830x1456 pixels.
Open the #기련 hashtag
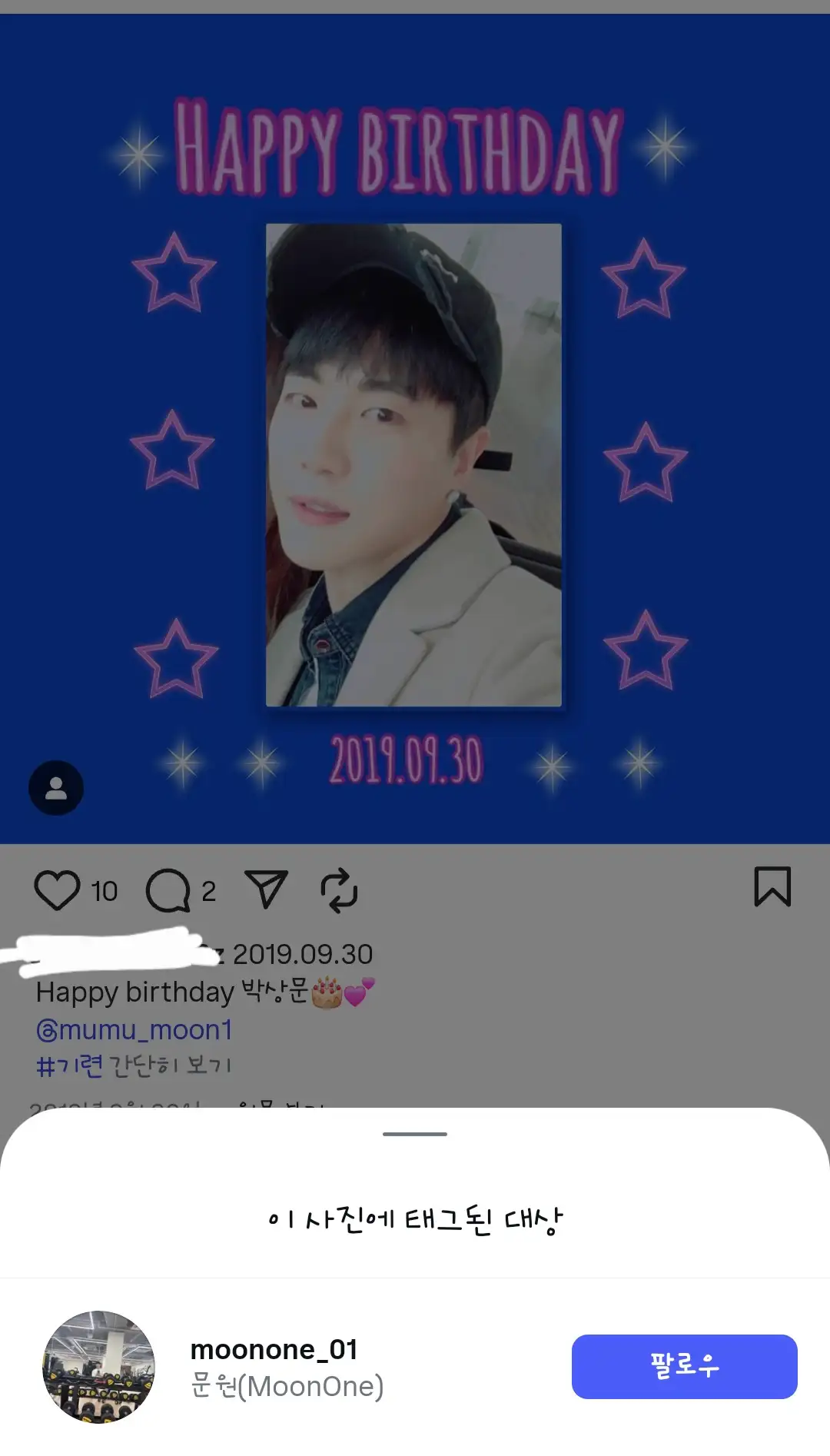[69, 1065]
